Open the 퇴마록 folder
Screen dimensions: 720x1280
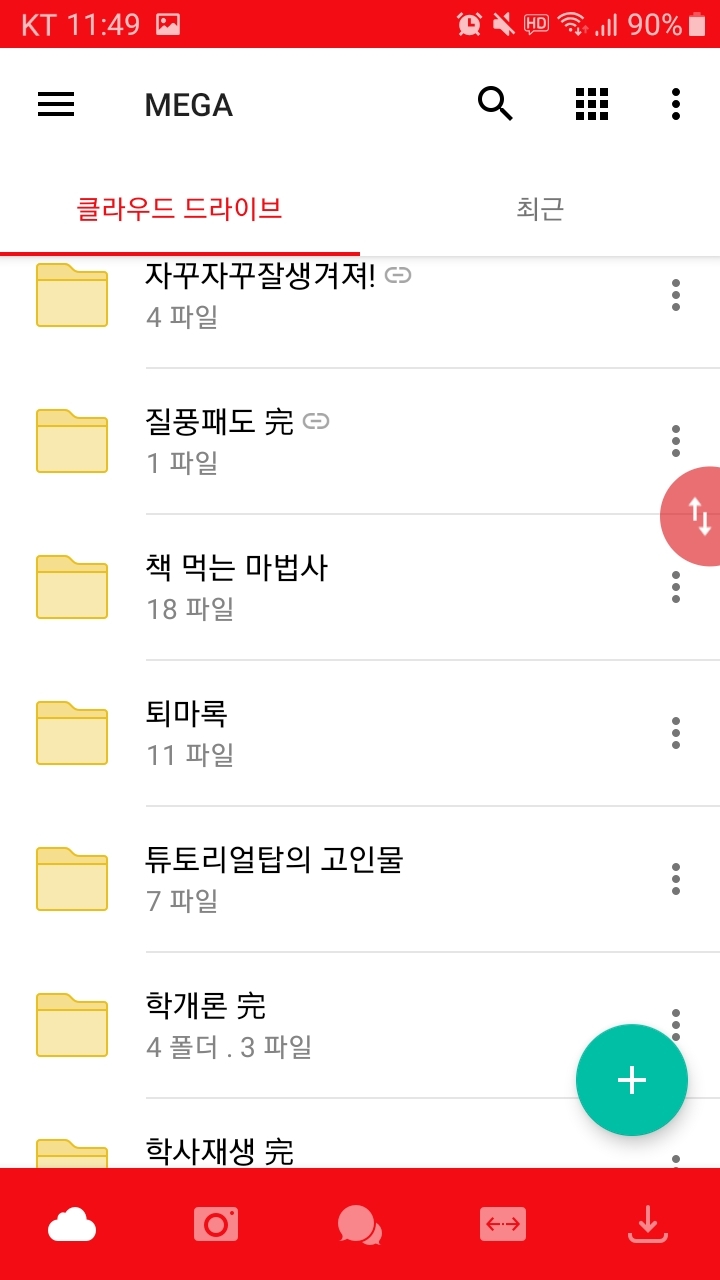pyautogui.click(x=187, y=732)
